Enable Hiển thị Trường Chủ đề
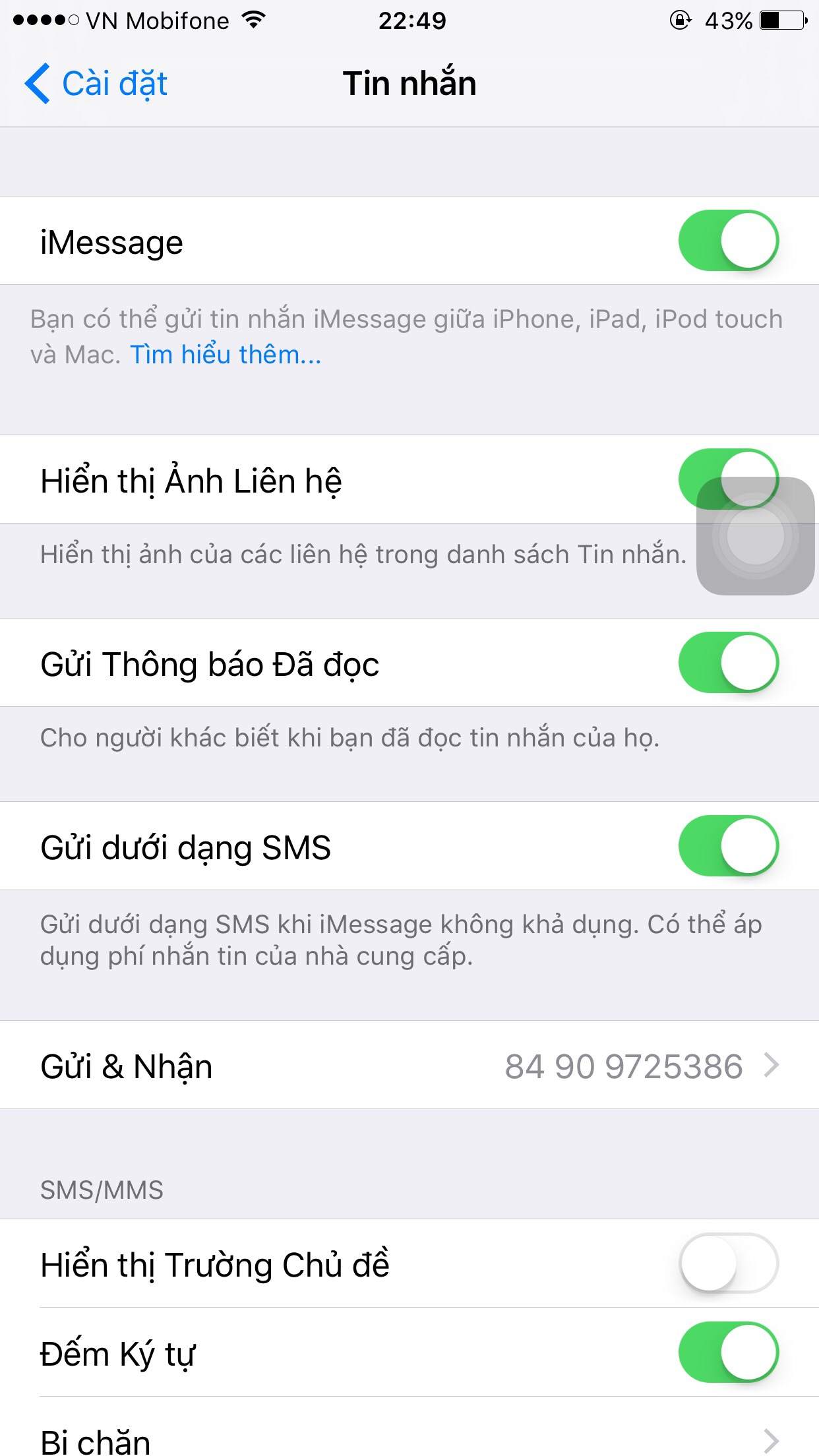This screenshot has width=819, height=1456. click(x=728, y=1263)
